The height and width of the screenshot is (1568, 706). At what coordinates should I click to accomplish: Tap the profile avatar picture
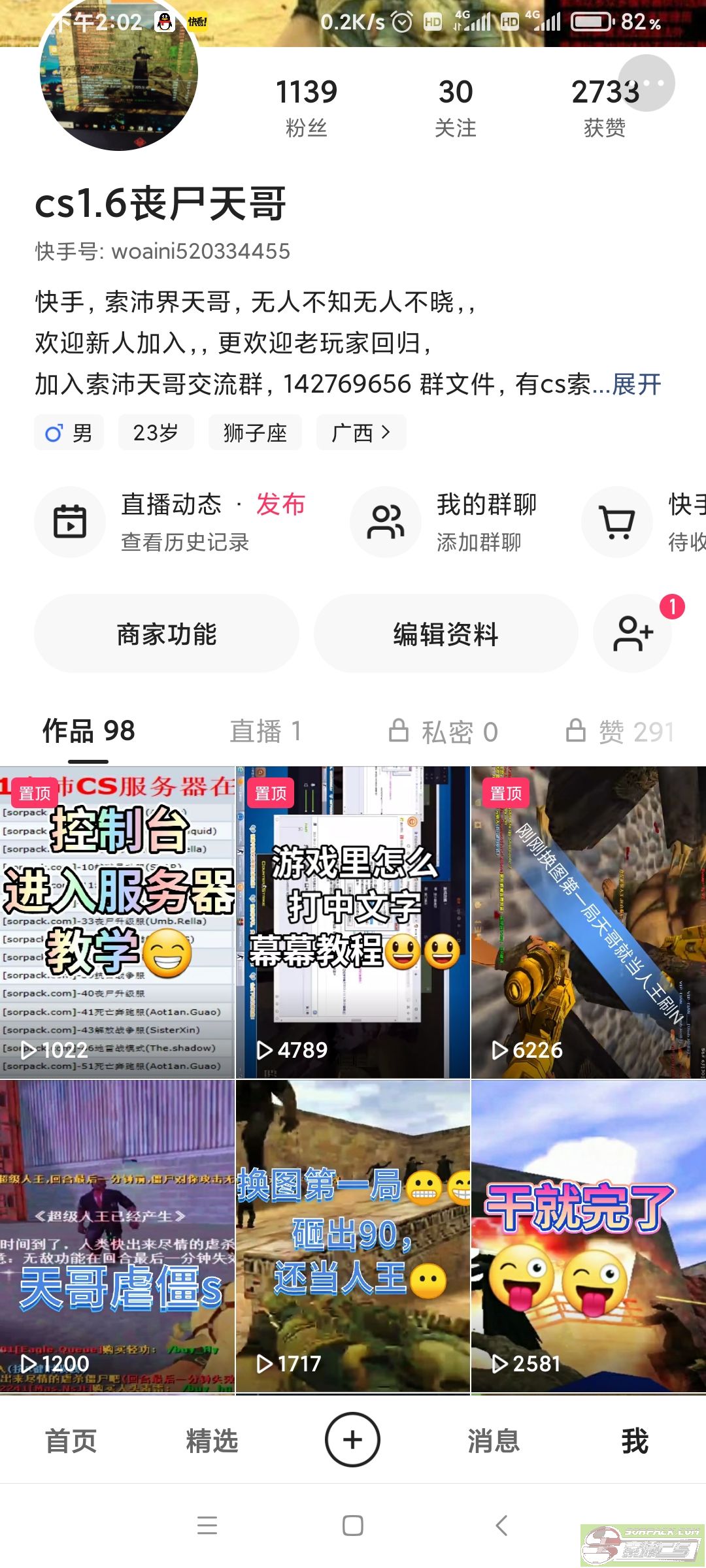(118, 73)
